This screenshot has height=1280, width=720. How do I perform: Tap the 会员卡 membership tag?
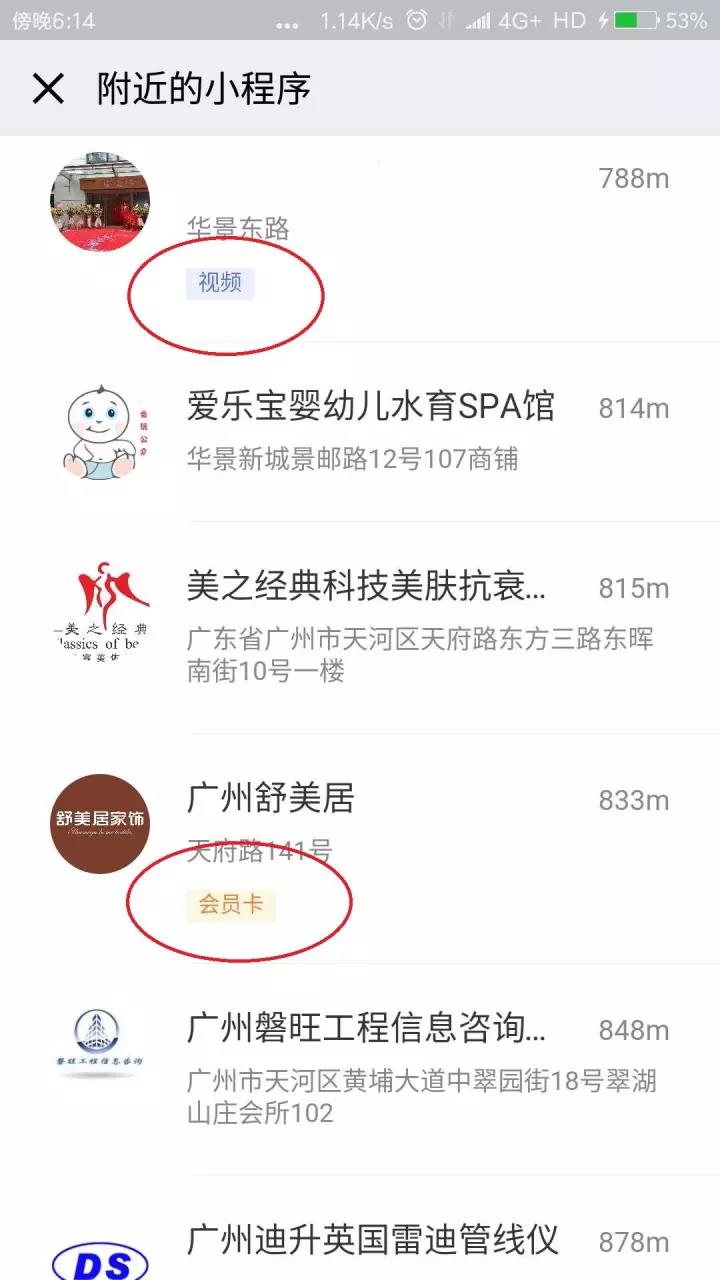coord(230,903)
